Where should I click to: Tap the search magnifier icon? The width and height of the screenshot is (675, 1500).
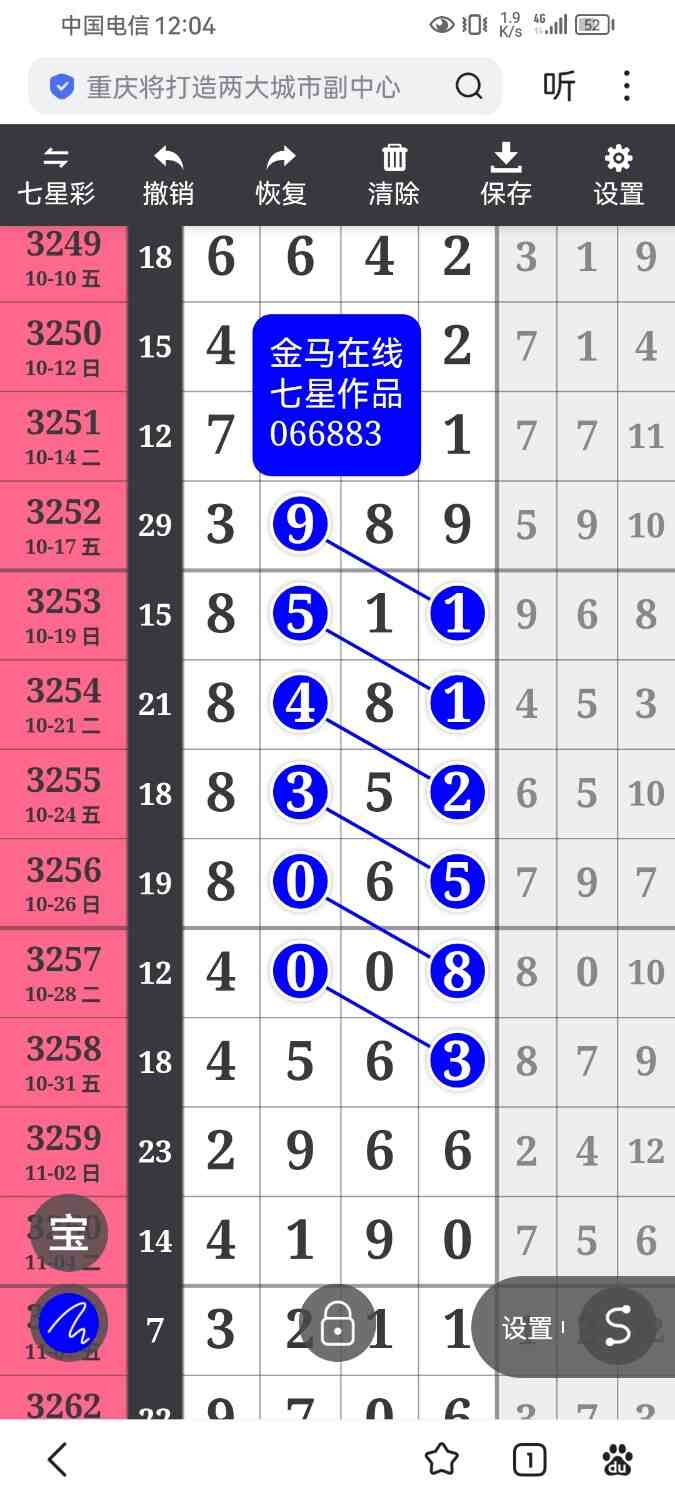(x=468, y=87)
